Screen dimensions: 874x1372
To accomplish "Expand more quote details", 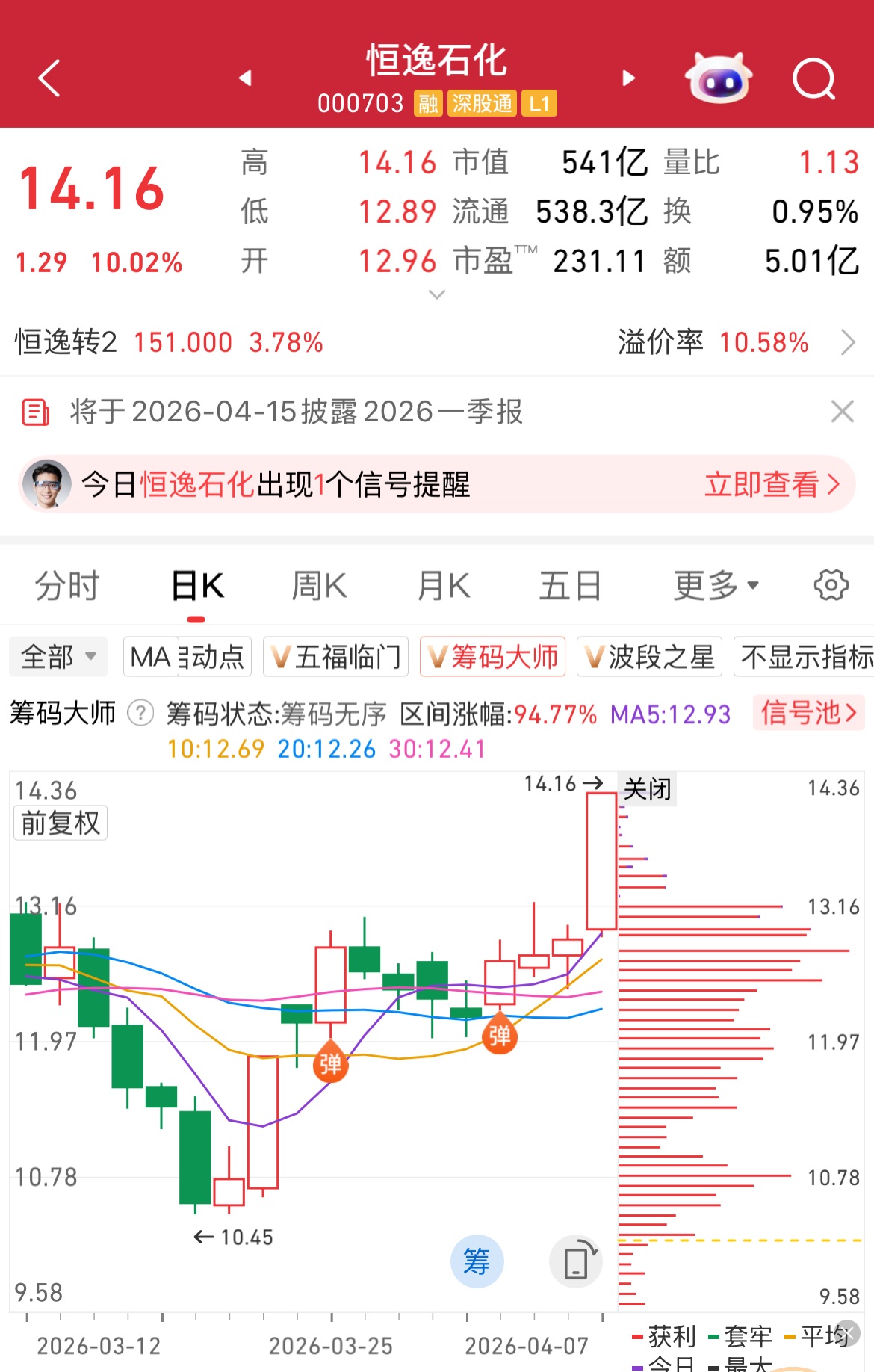I will coord(437,294).
